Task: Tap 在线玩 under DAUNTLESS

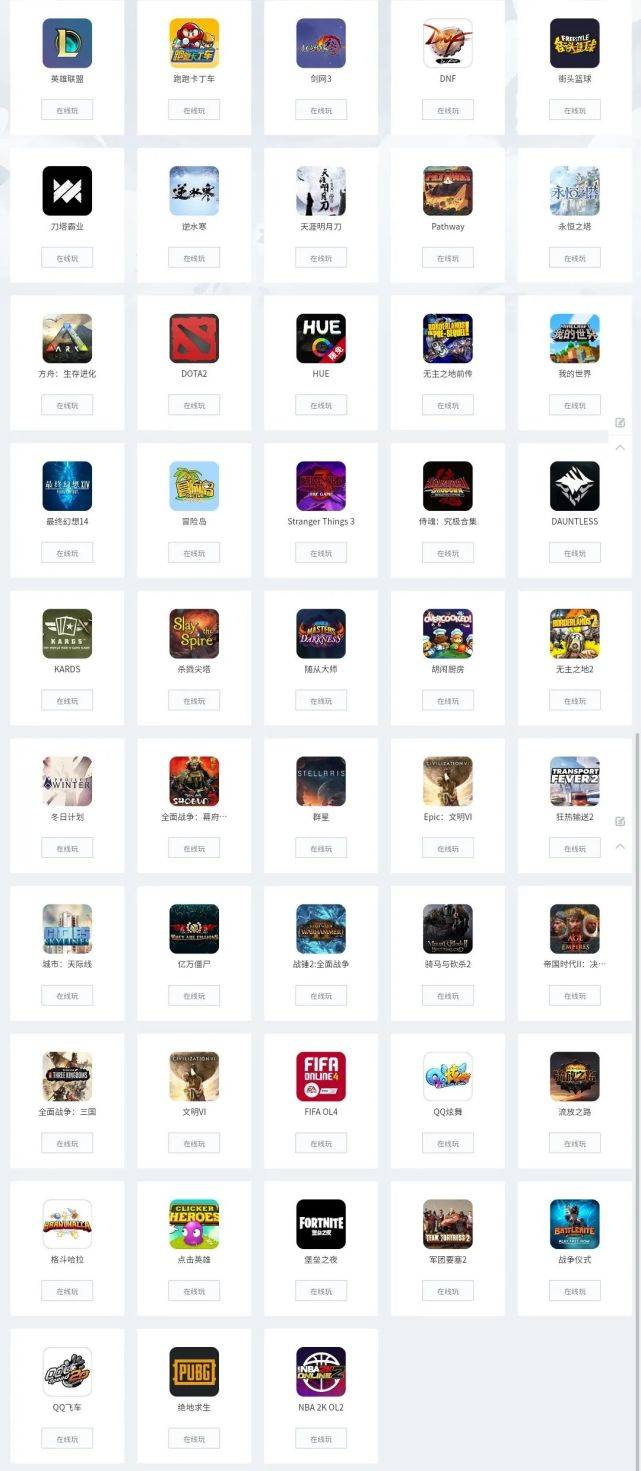Action: pyautogui.click(x=575, y=553)
